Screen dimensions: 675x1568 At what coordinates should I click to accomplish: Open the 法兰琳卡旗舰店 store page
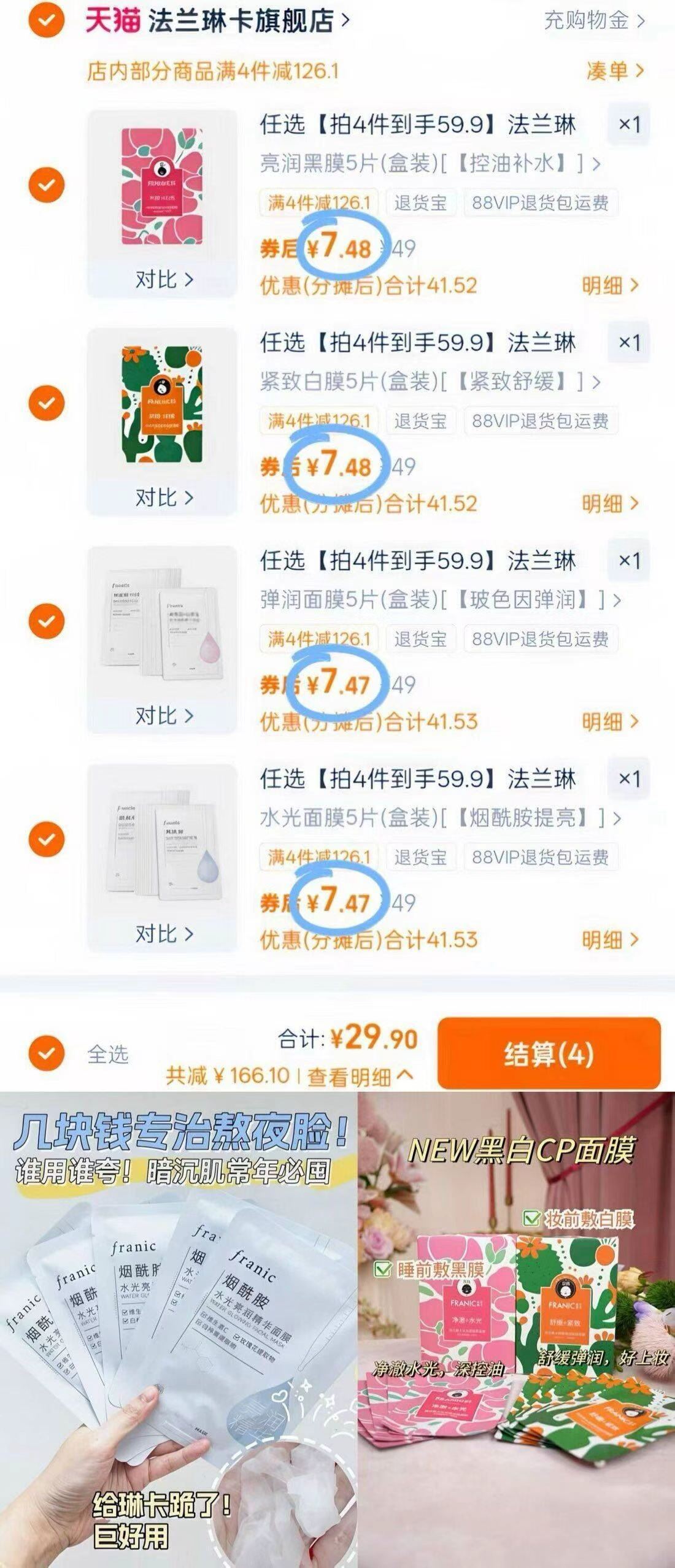pyautogui.click(x=239, y=20)
